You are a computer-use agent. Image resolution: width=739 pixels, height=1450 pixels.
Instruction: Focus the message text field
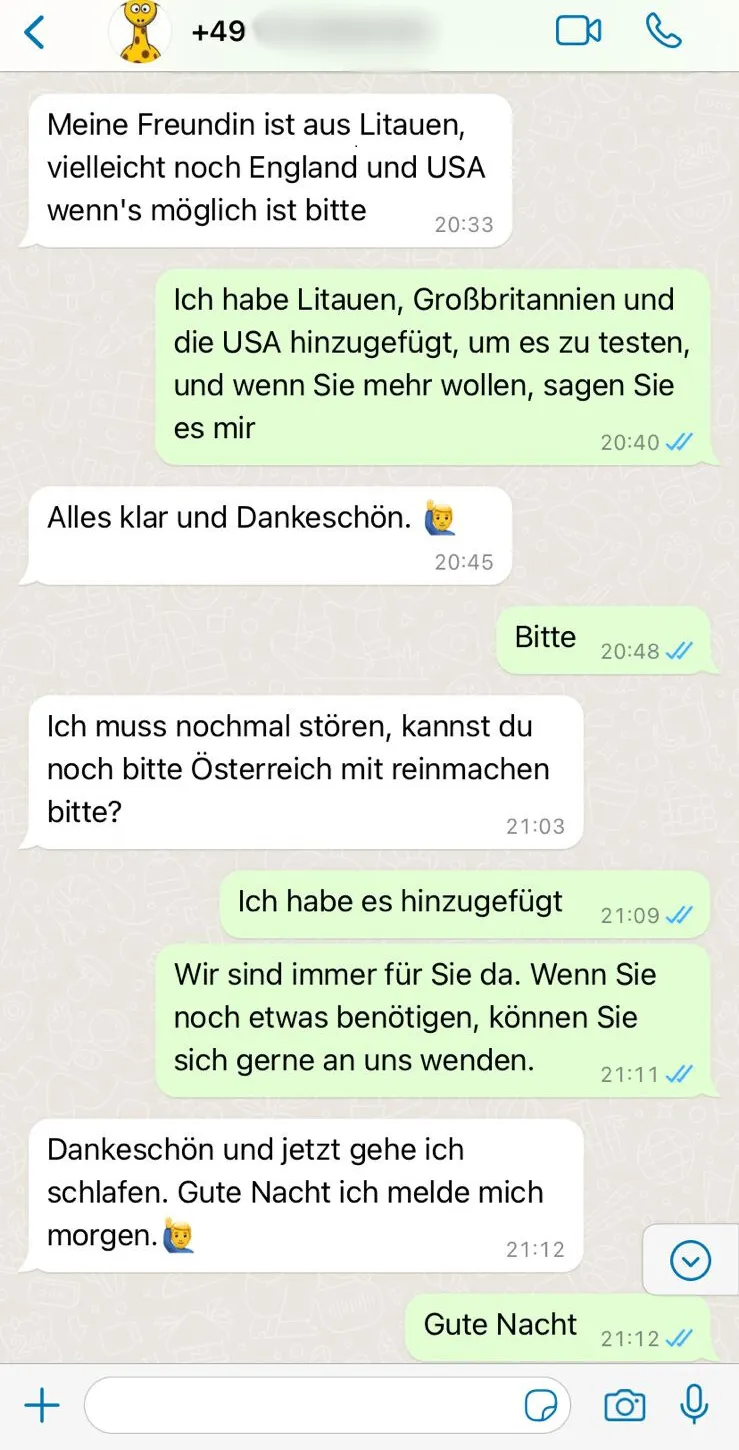(x=300, y=1406)
